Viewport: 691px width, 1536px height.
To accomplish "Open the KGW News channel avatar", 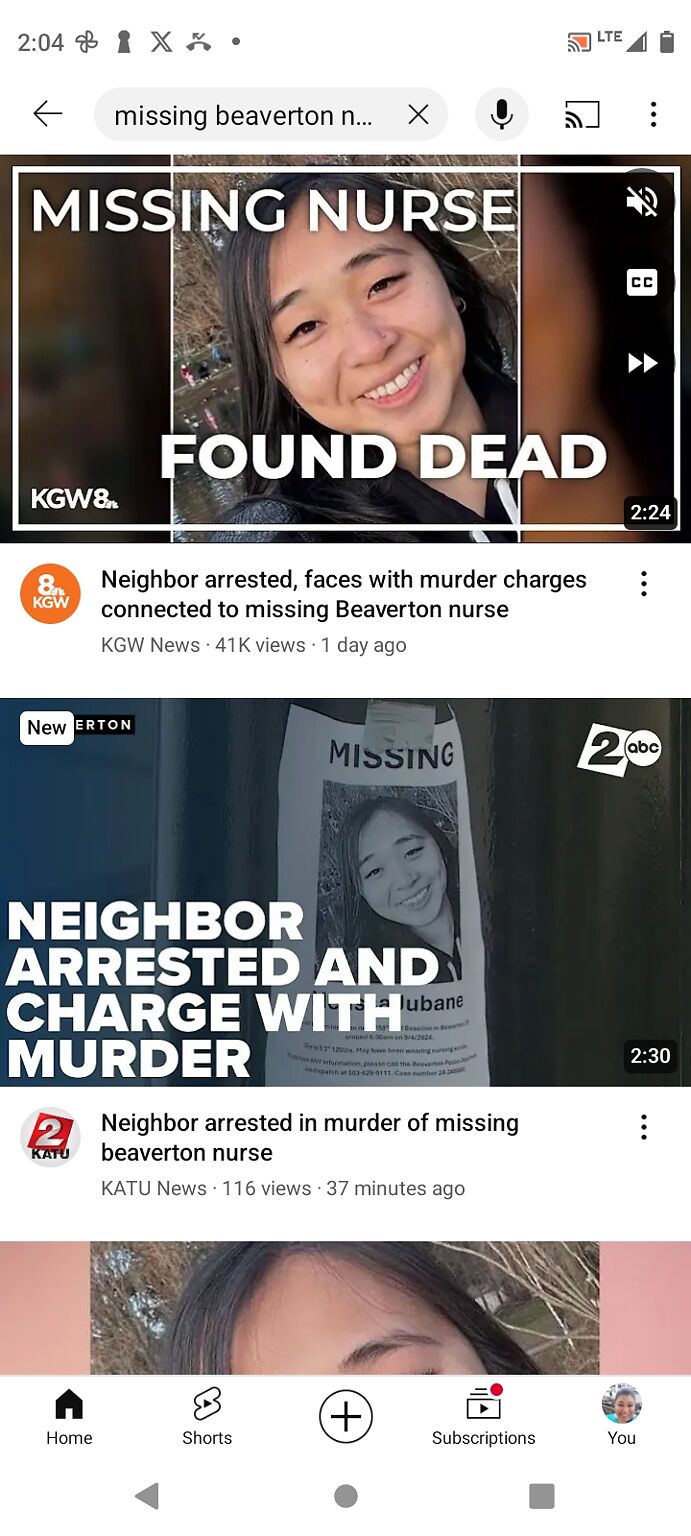I will 50,594.
